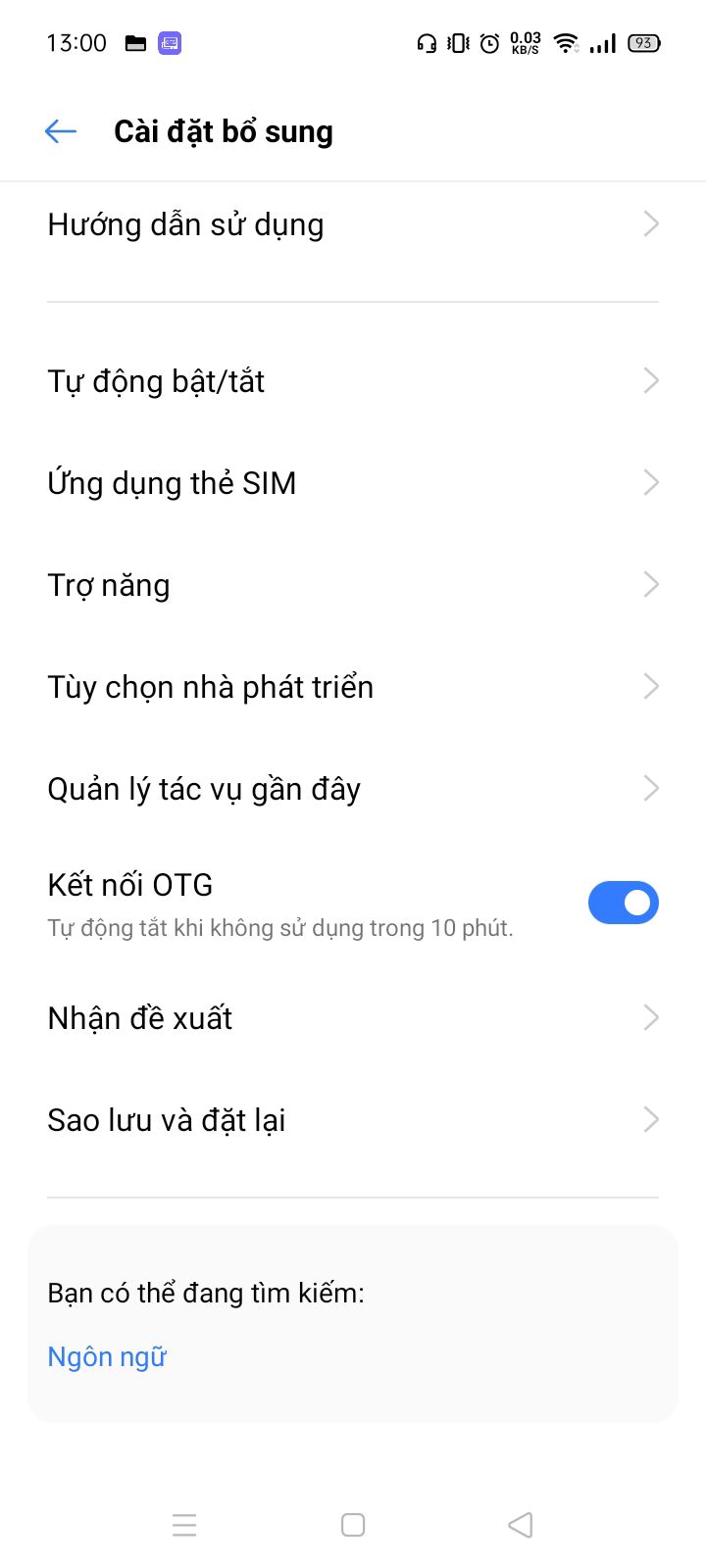The width and height of the screenshot is (706, 1568).
Task: Disable the Kết nối OTG toggle
Action: point(624,902)
